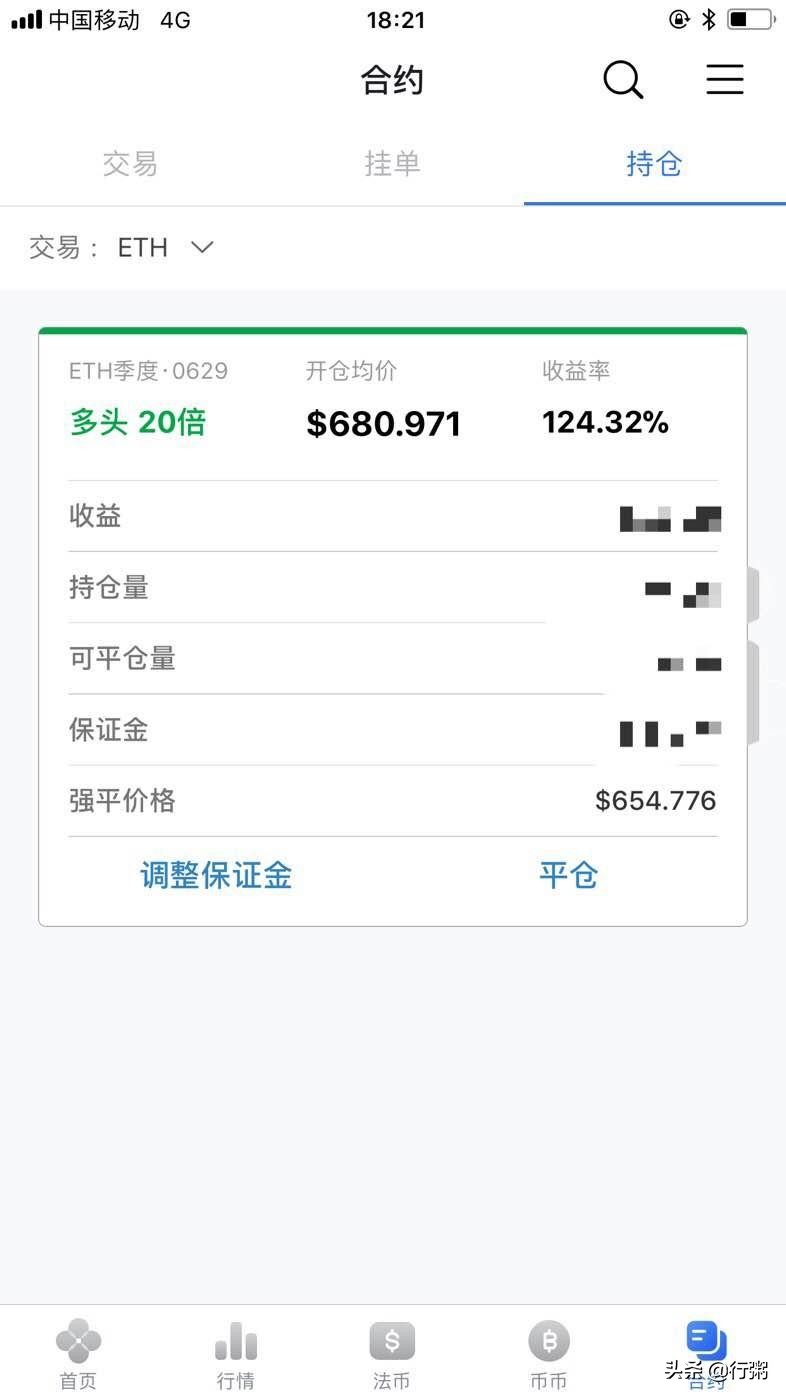The height and width of the screenshot is (1398, 786).
Task: Open the hamburger menu icon
Action: coord(725,79)
